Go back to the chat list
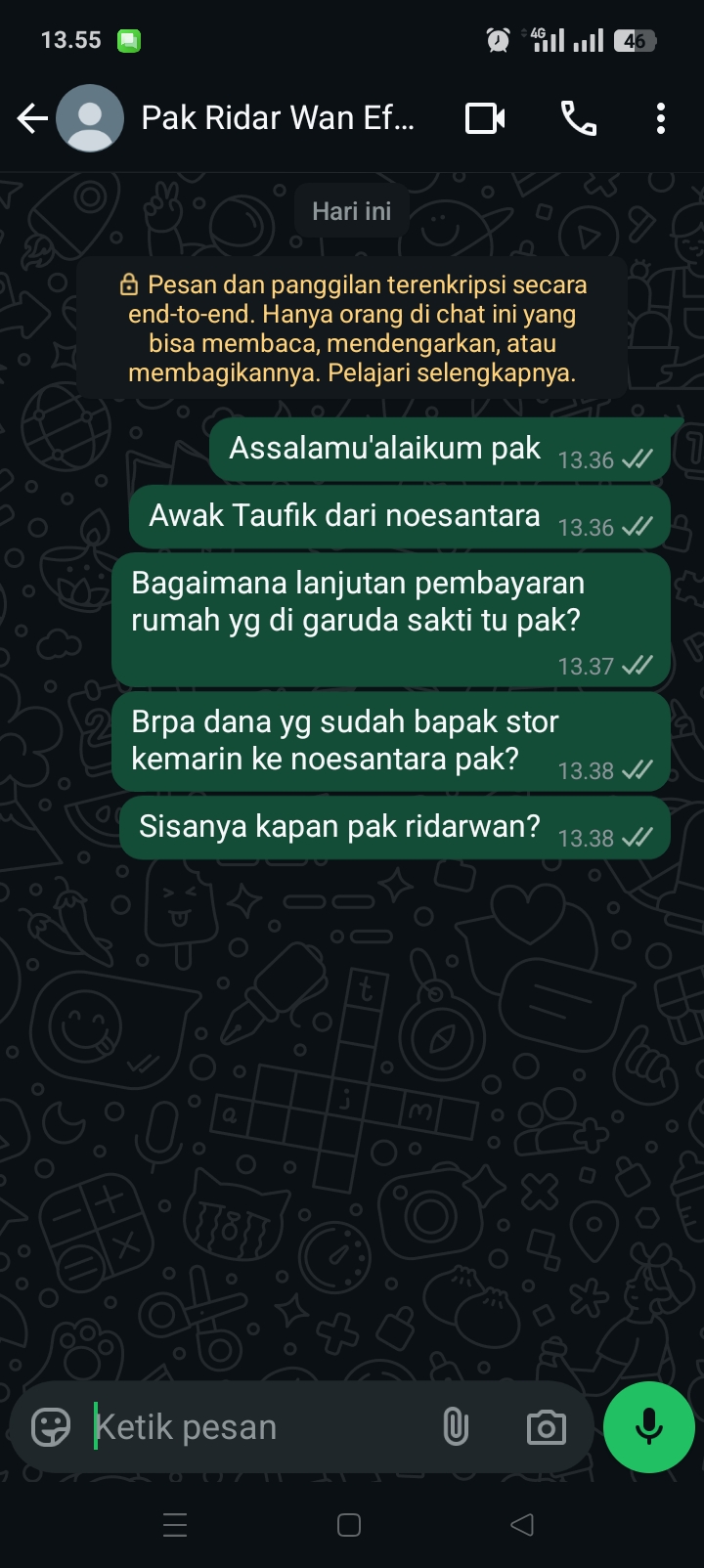The image size is (704, 1568). 32,118
